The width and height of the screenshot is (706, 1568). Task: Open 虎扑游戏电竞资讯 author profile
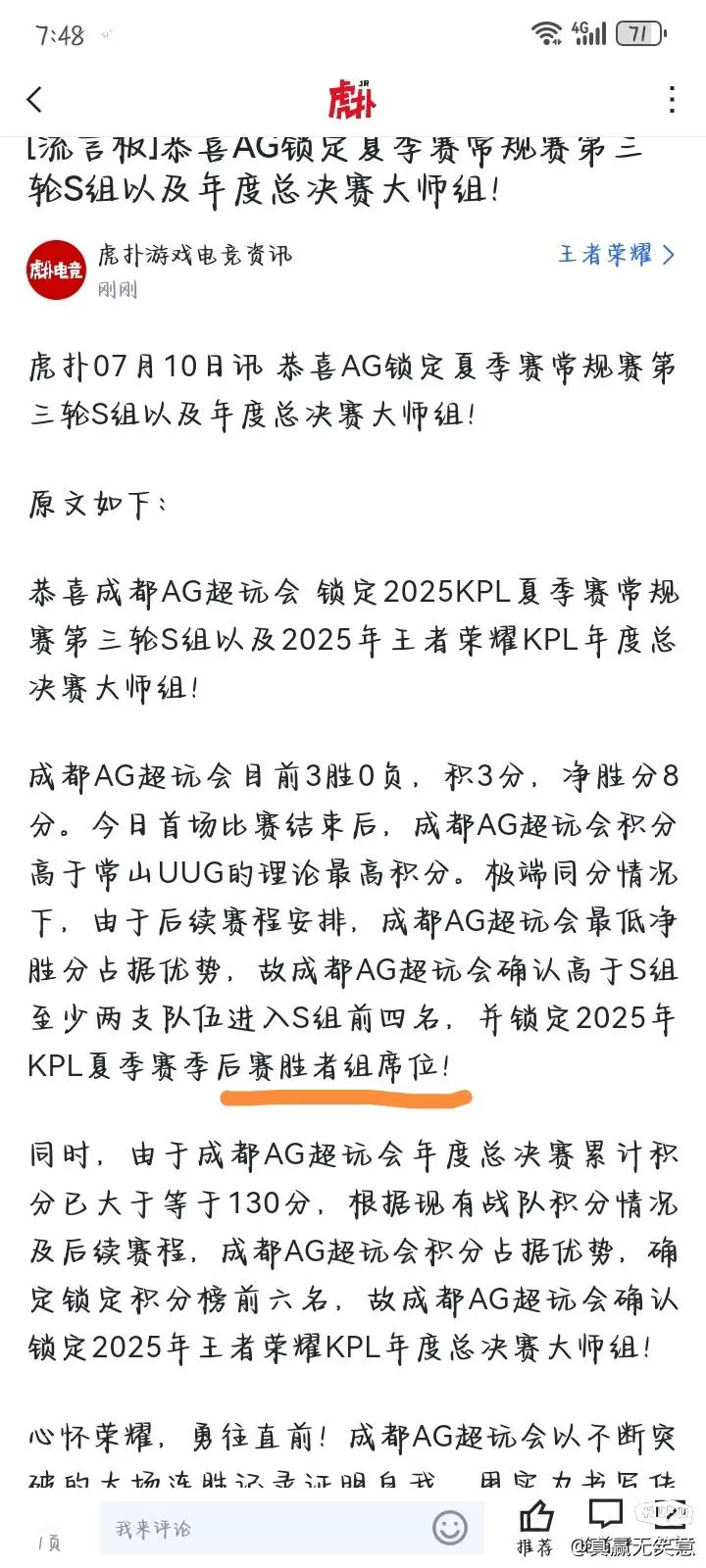click(x=194, y=256)
